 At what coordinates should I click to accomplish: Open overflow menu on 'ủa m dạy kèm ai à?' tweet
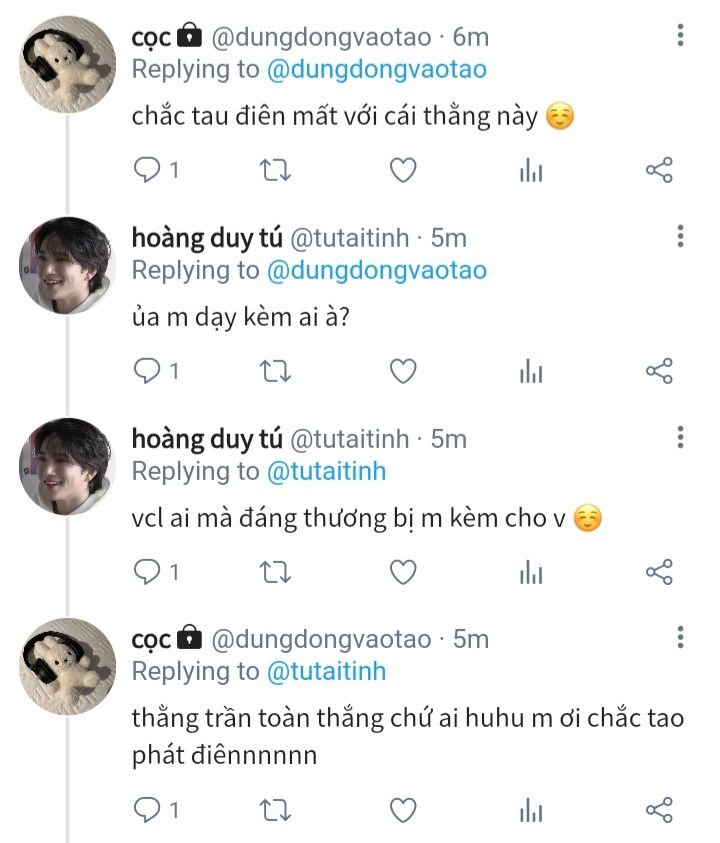click(680, 237)
